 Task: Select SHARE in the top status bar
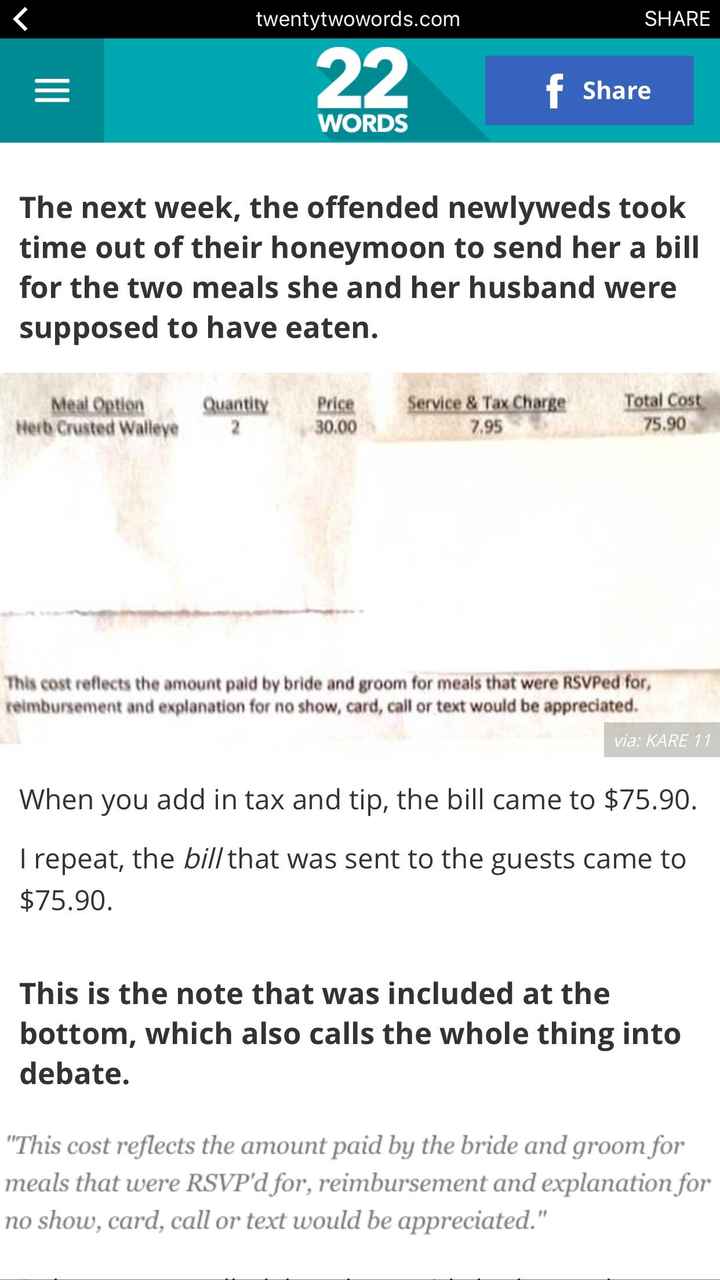pyautogui.click(x=677, y=18)
